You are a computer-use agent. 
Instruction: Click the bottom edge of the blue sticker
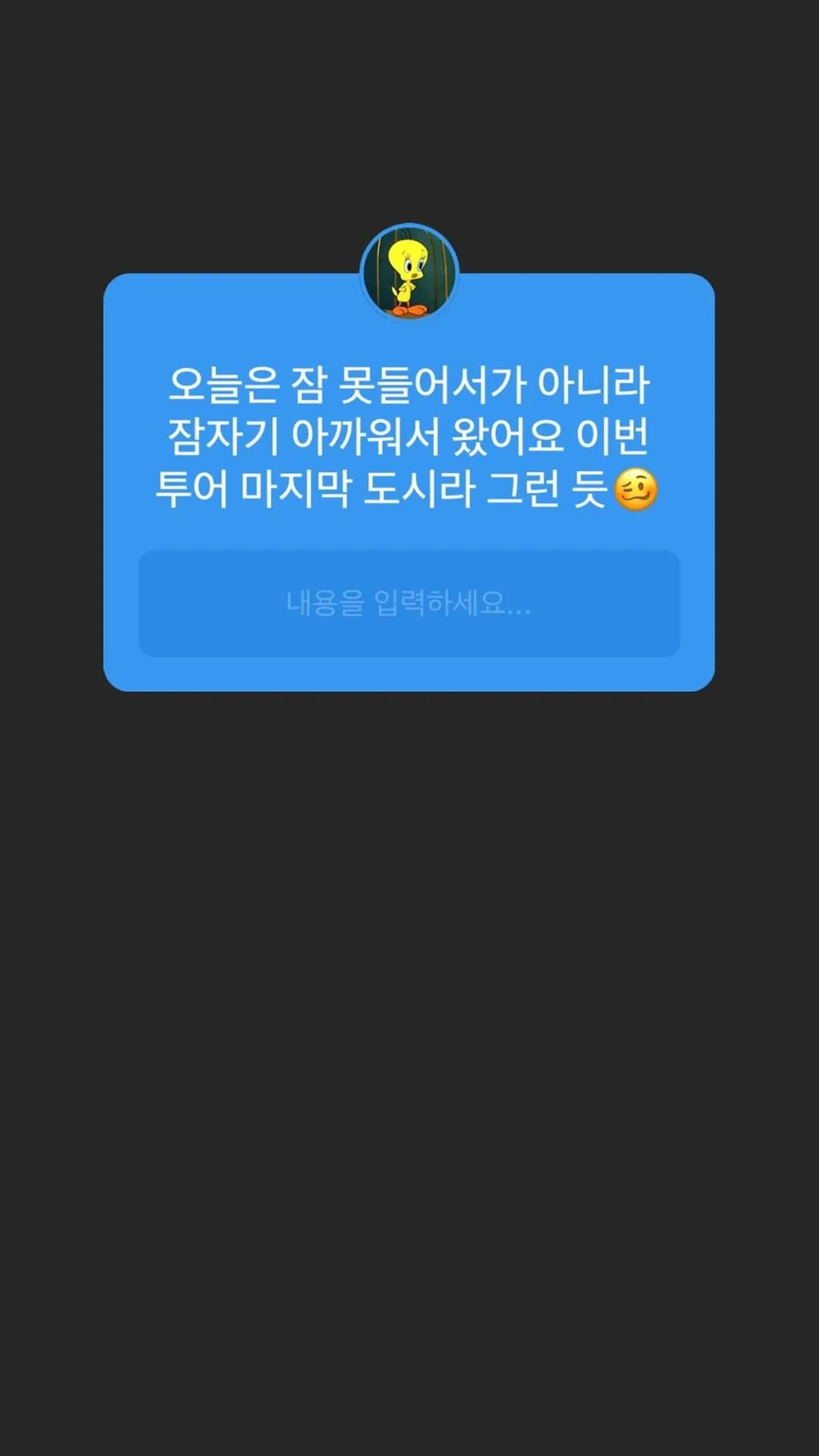point(409,686)
